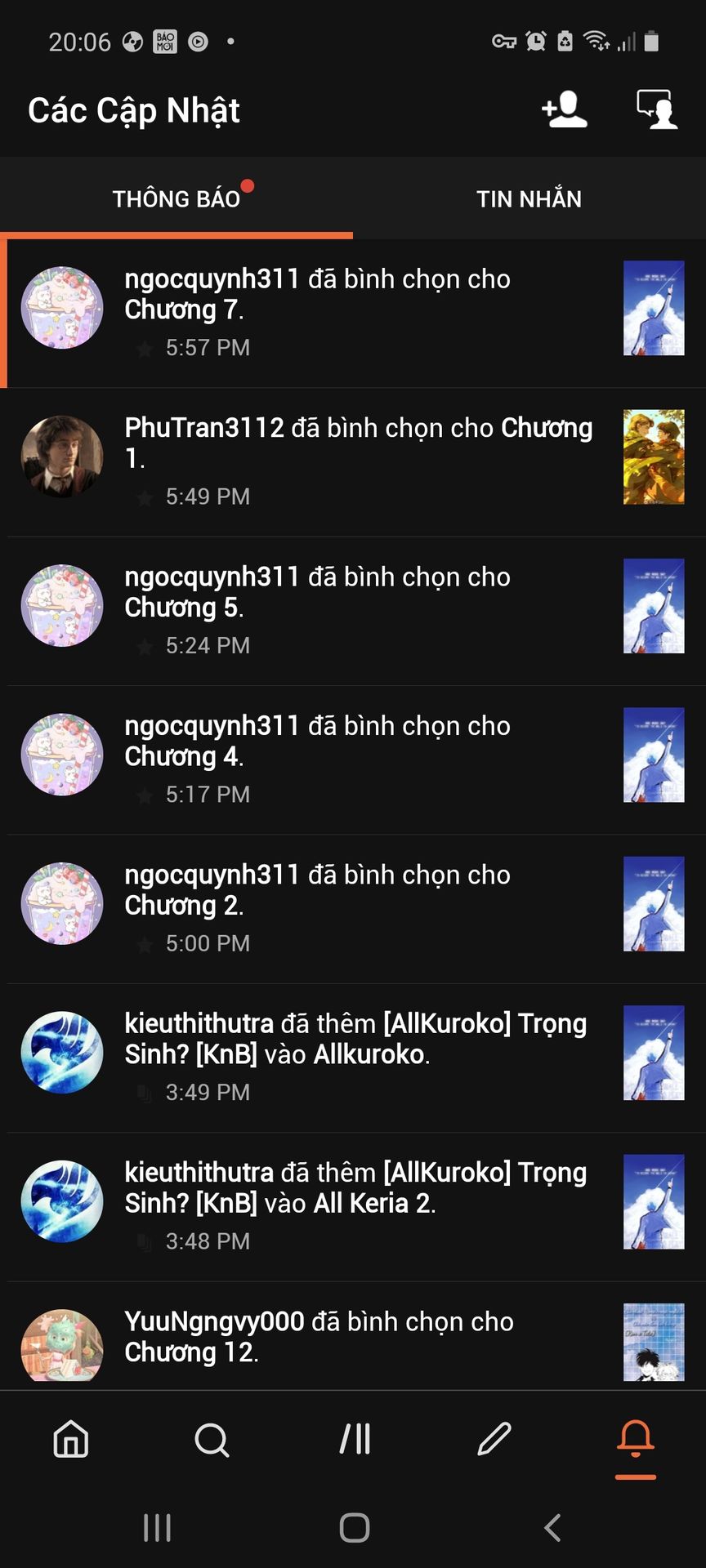
Task: Select the THÔNG BÁO tab
Action: tap(176, 198)
